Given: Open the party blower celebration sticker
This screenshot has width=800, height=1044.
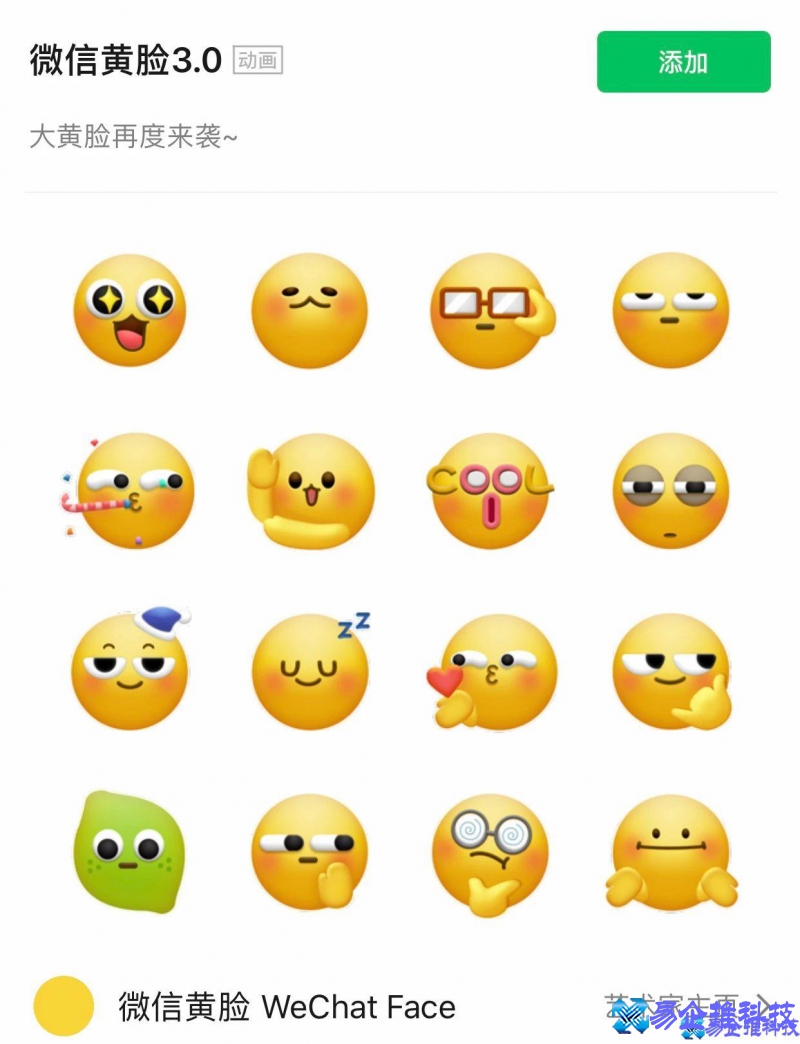Looking at the screenshot, I should [x=130, y=491].
